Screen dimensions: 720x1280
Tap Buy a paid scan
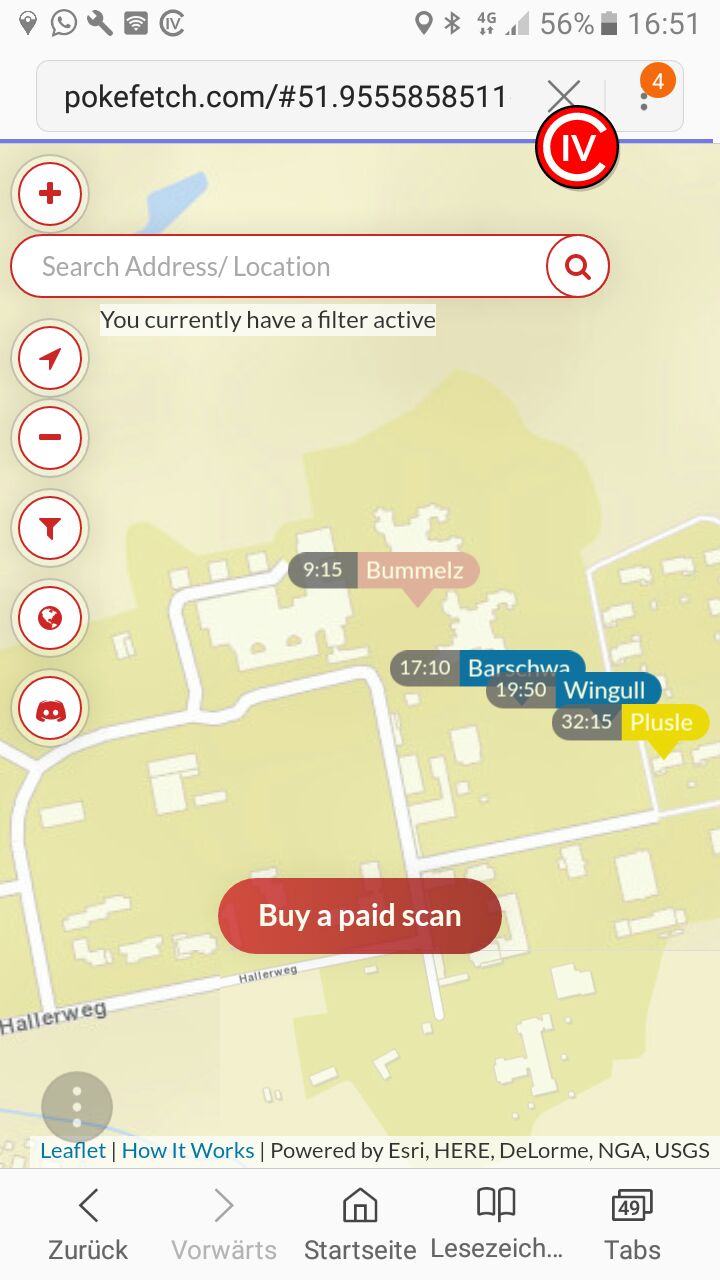359,916
